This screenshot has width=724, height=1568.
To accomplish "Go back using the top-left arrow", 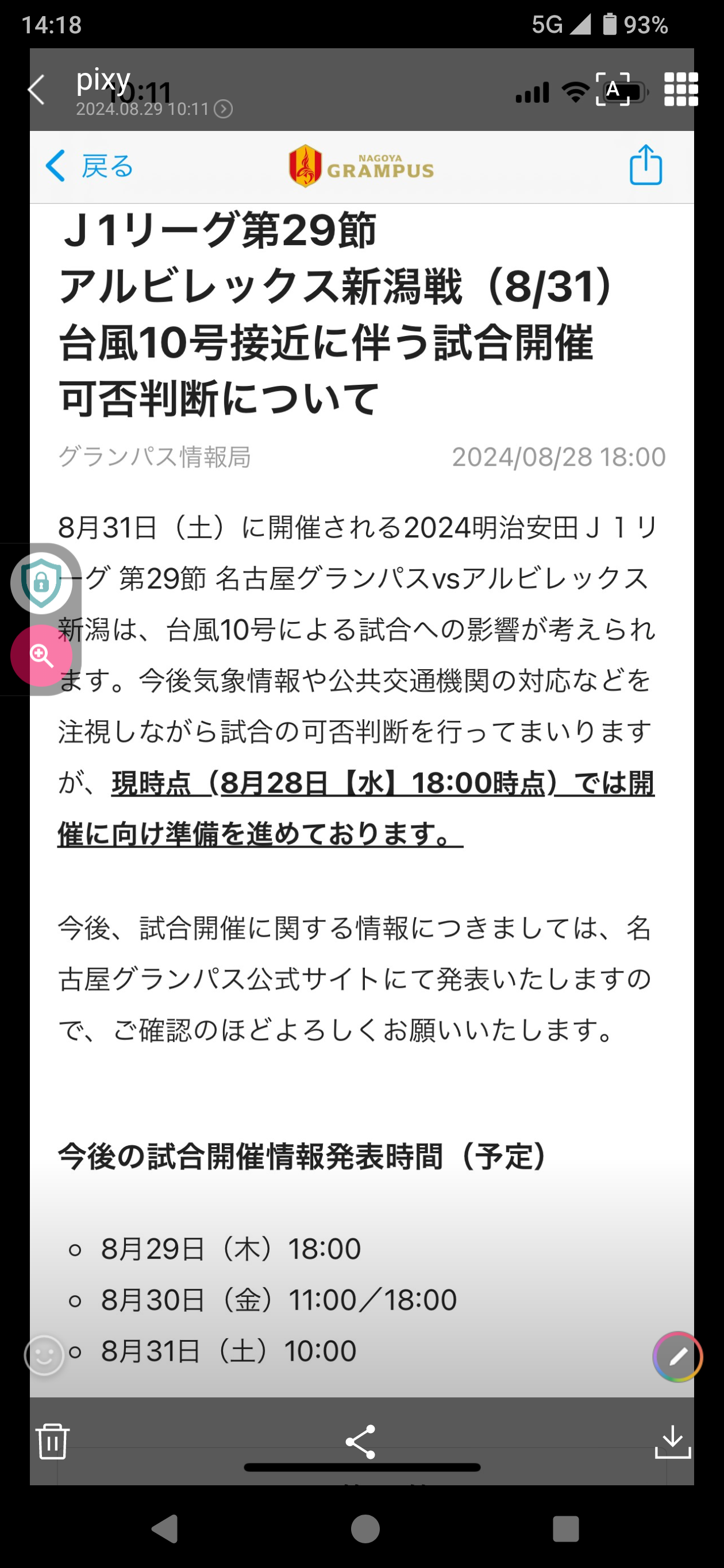I will [37, 90].
